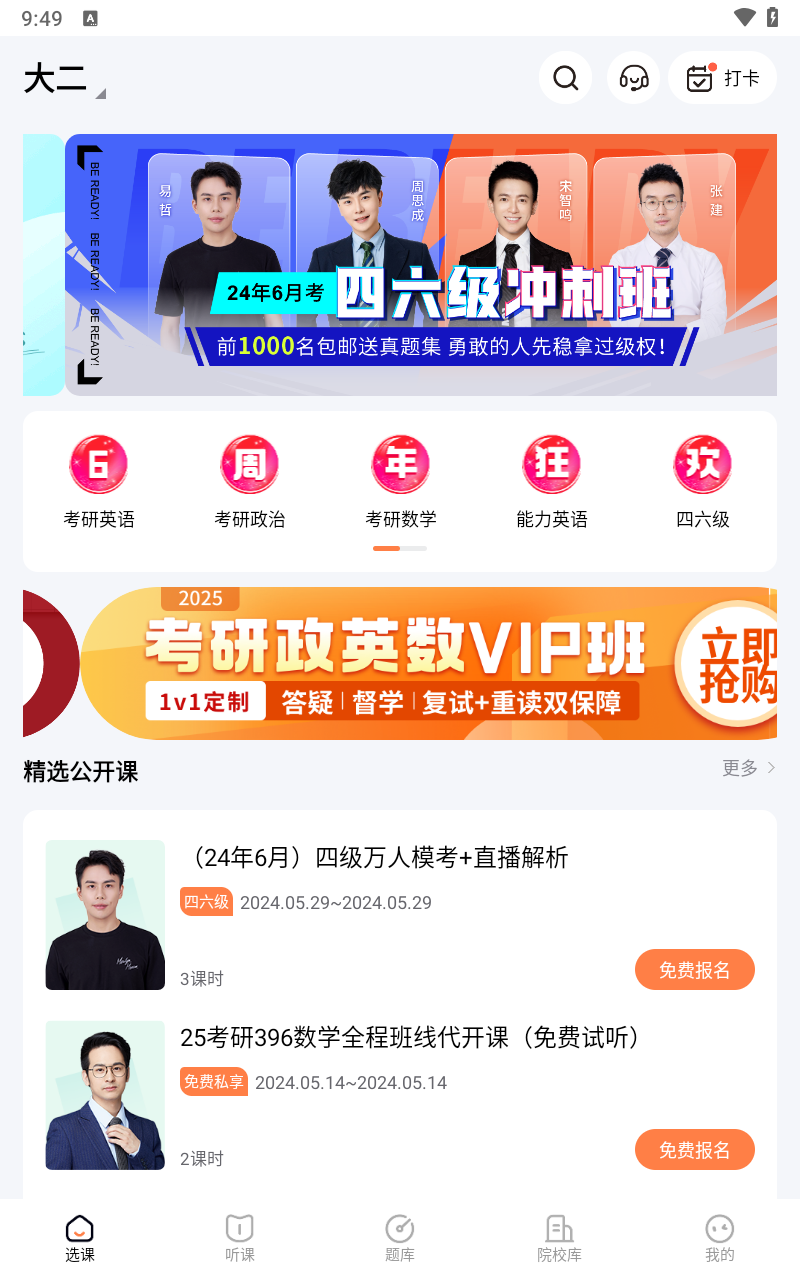The height and width of the screenshot is (1280, 800).
Task: Tap the search icon
Action: tap(565, 78)
